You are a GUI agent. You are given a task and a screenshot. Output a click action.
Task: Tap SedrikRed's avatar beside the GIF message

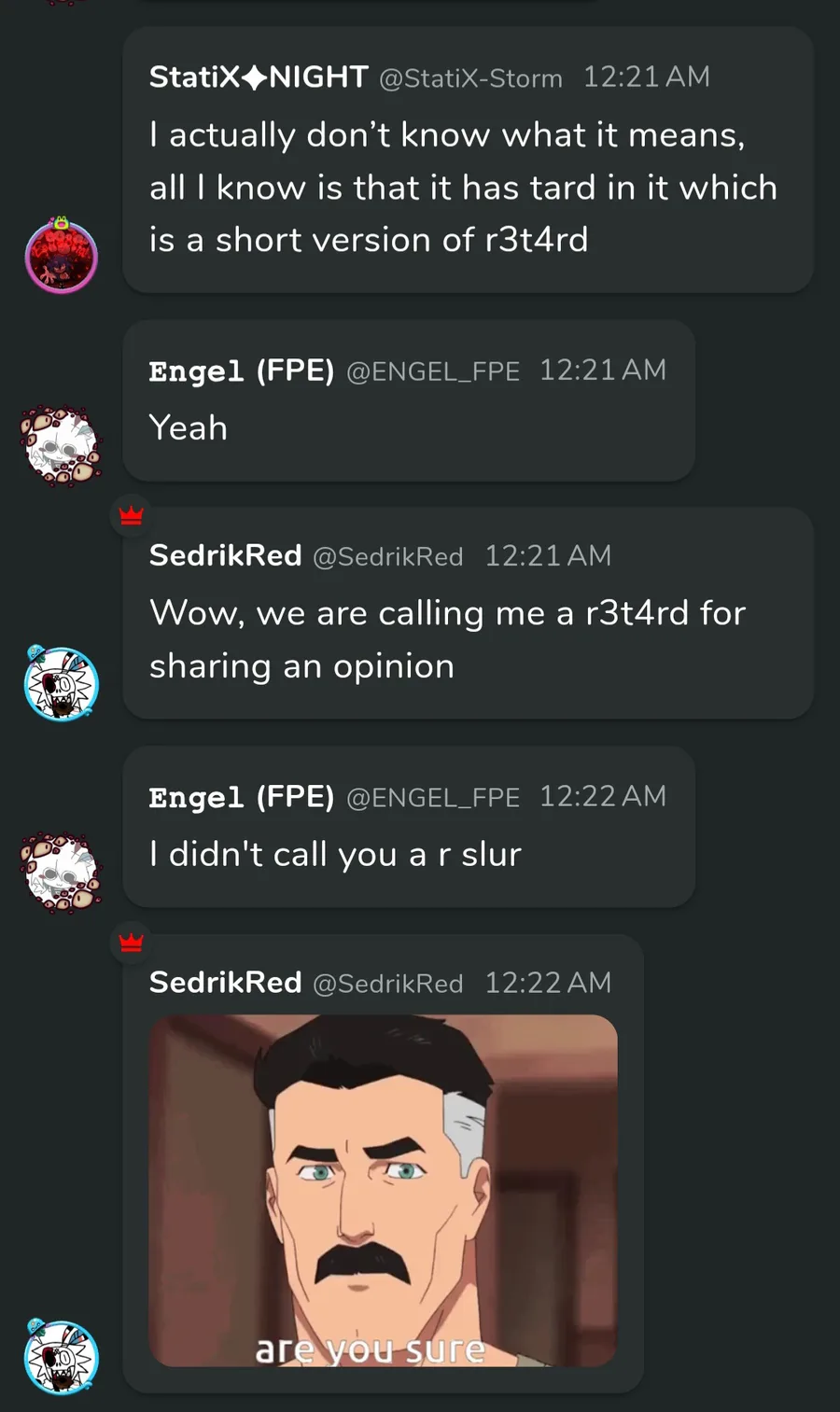tap(62, 1357)
